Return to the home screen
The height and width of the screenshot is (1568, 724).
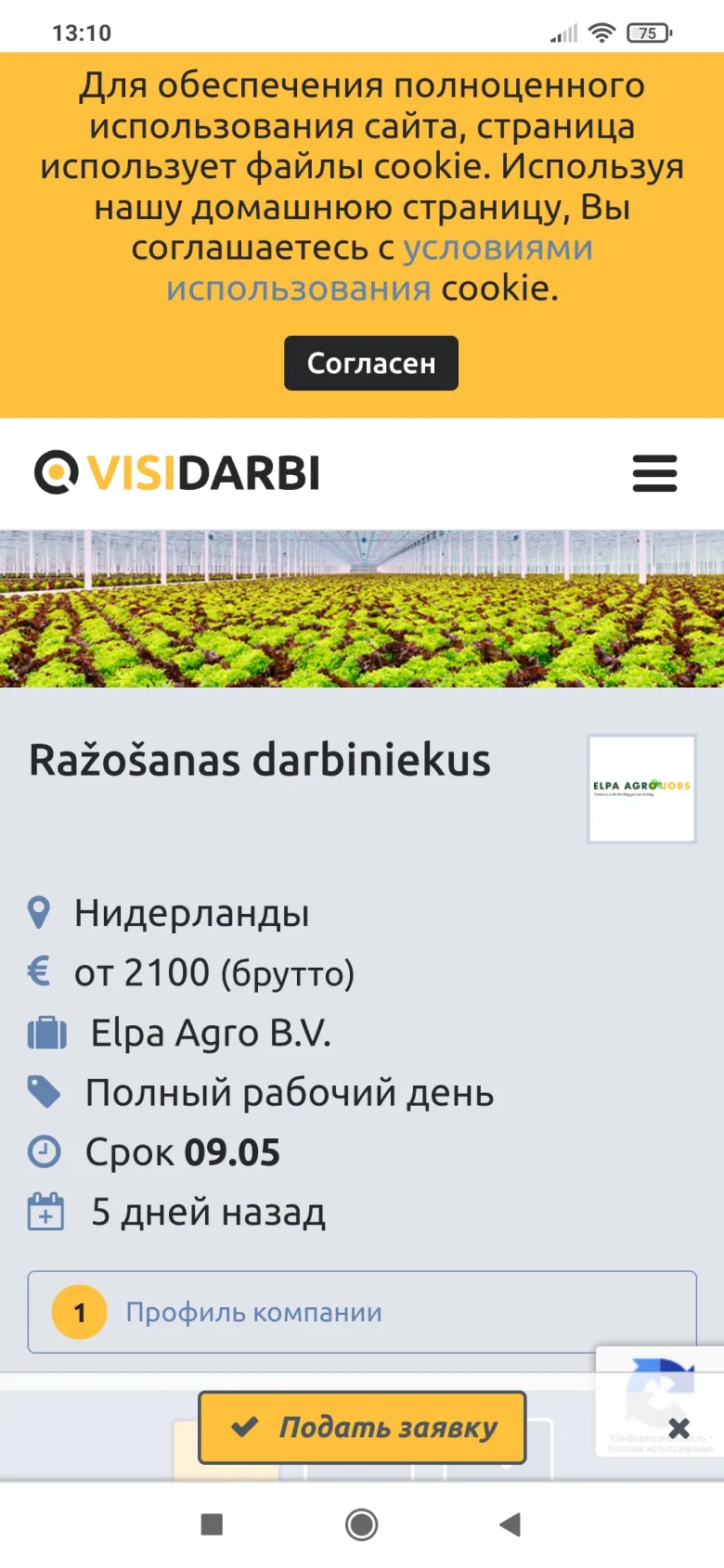click(x=361, y=1524)
